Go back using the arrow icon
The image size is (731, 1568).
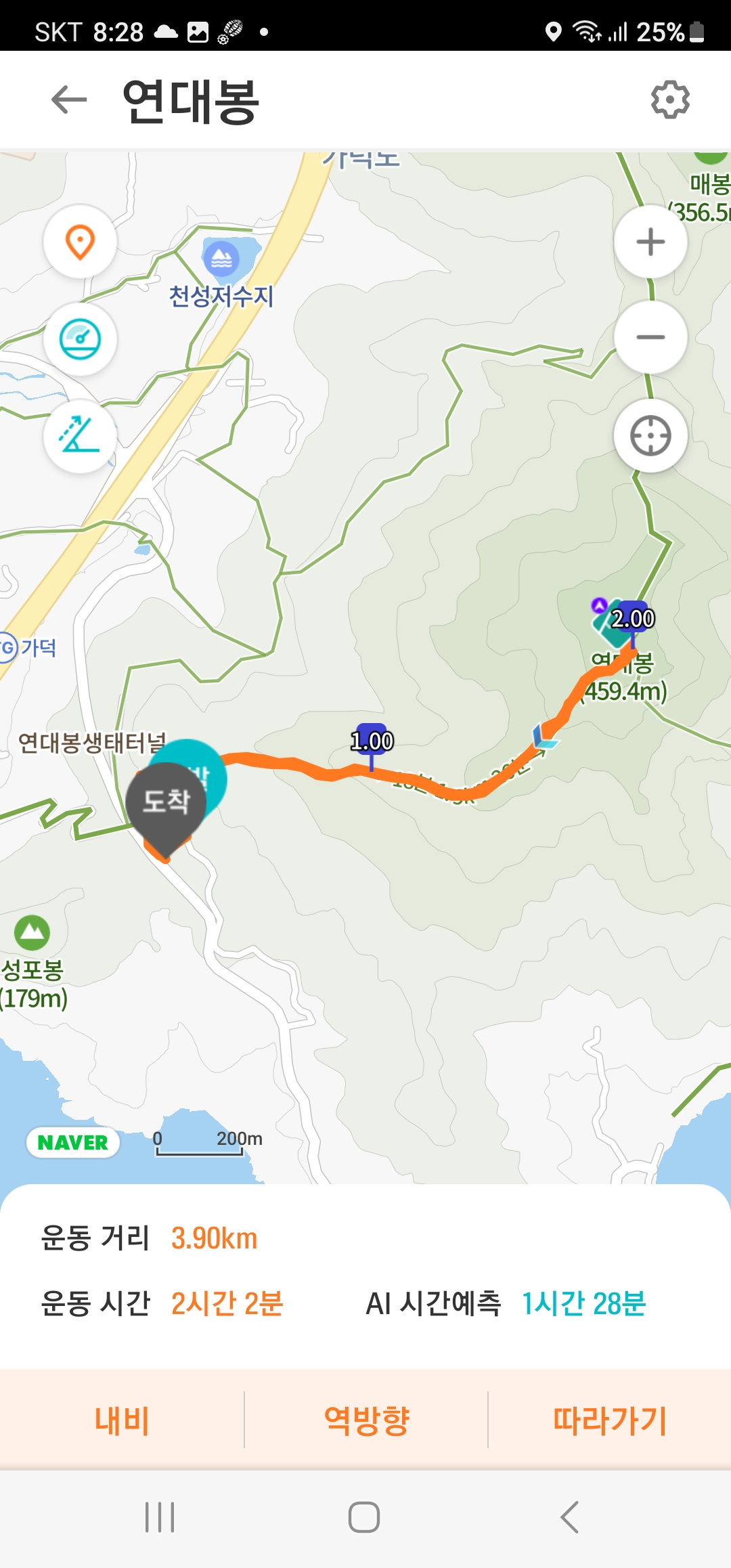tap(69, 100)
